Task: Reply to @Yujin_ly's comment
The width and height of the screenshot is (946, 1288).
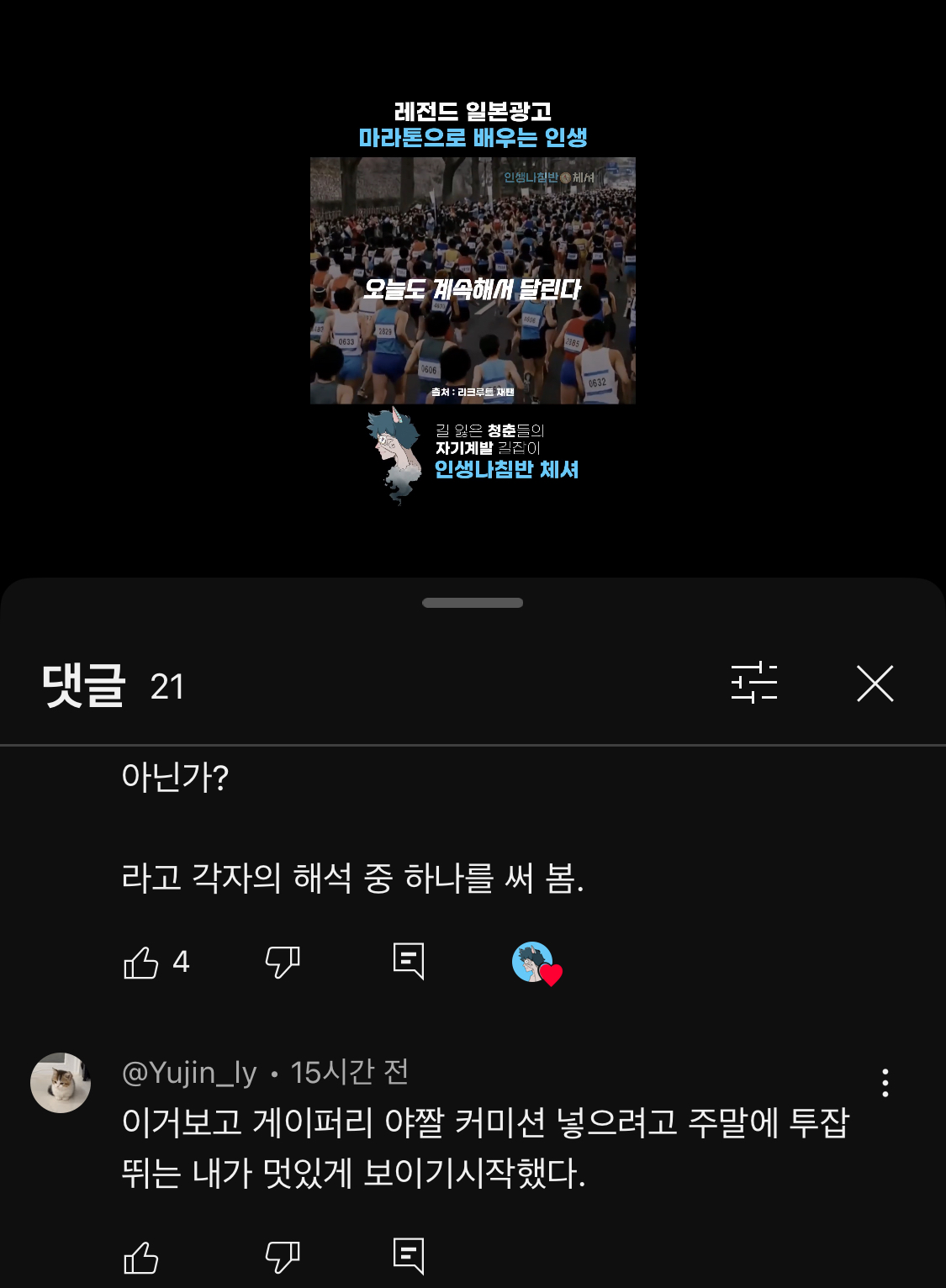Action: click(409, 1256)
